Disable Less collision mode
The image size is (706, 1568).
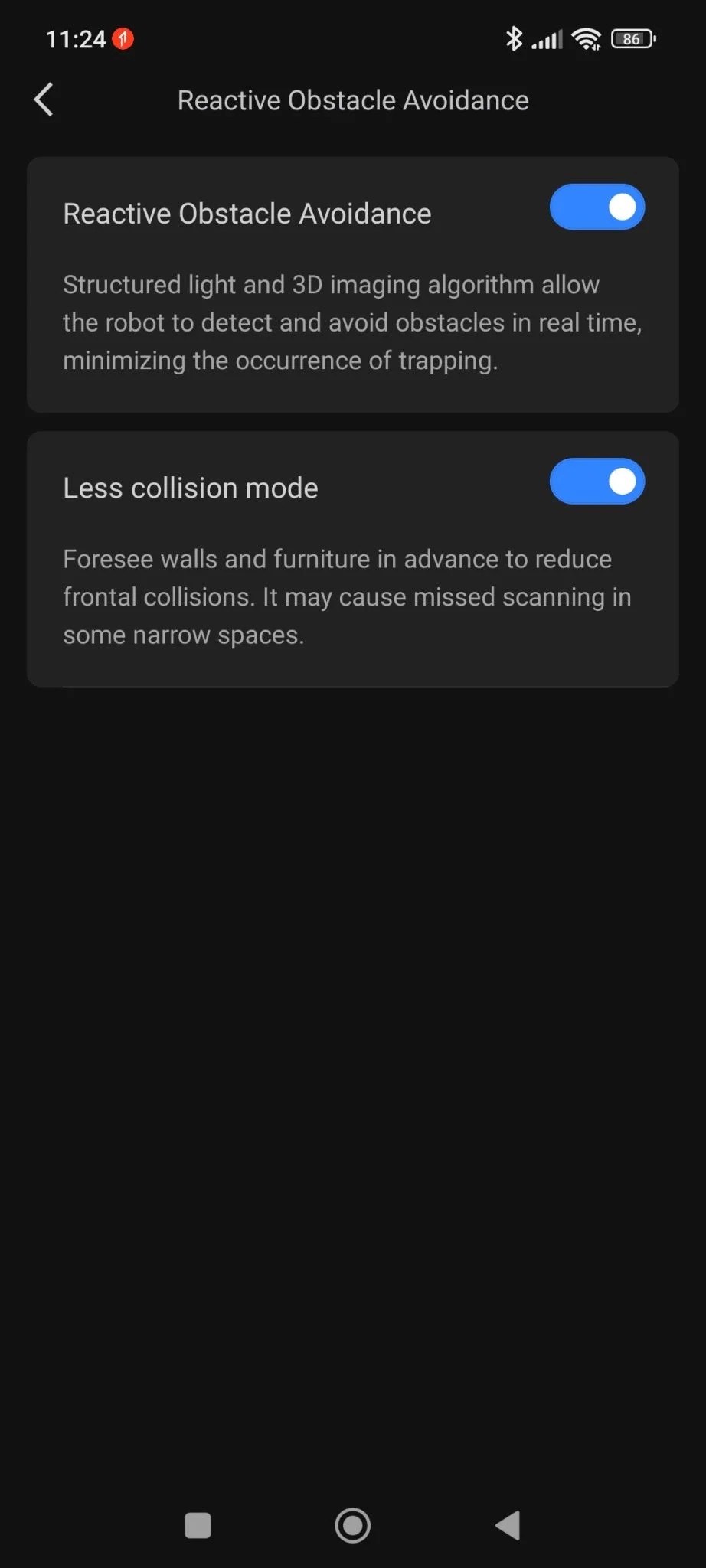[597, 482]
